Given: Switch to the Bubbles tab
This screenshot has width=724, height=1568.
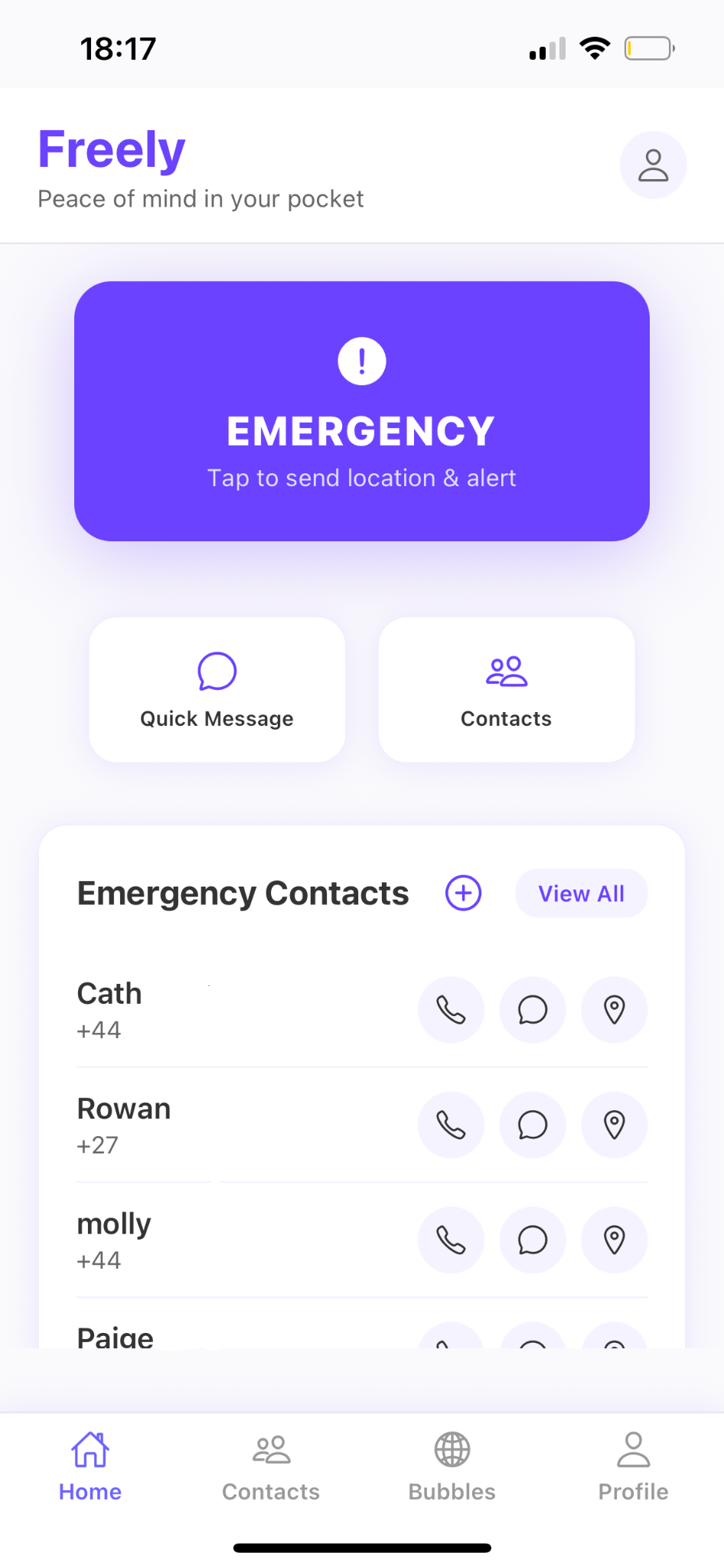Looking at the screenshot, I should (x=451, y=1465).
